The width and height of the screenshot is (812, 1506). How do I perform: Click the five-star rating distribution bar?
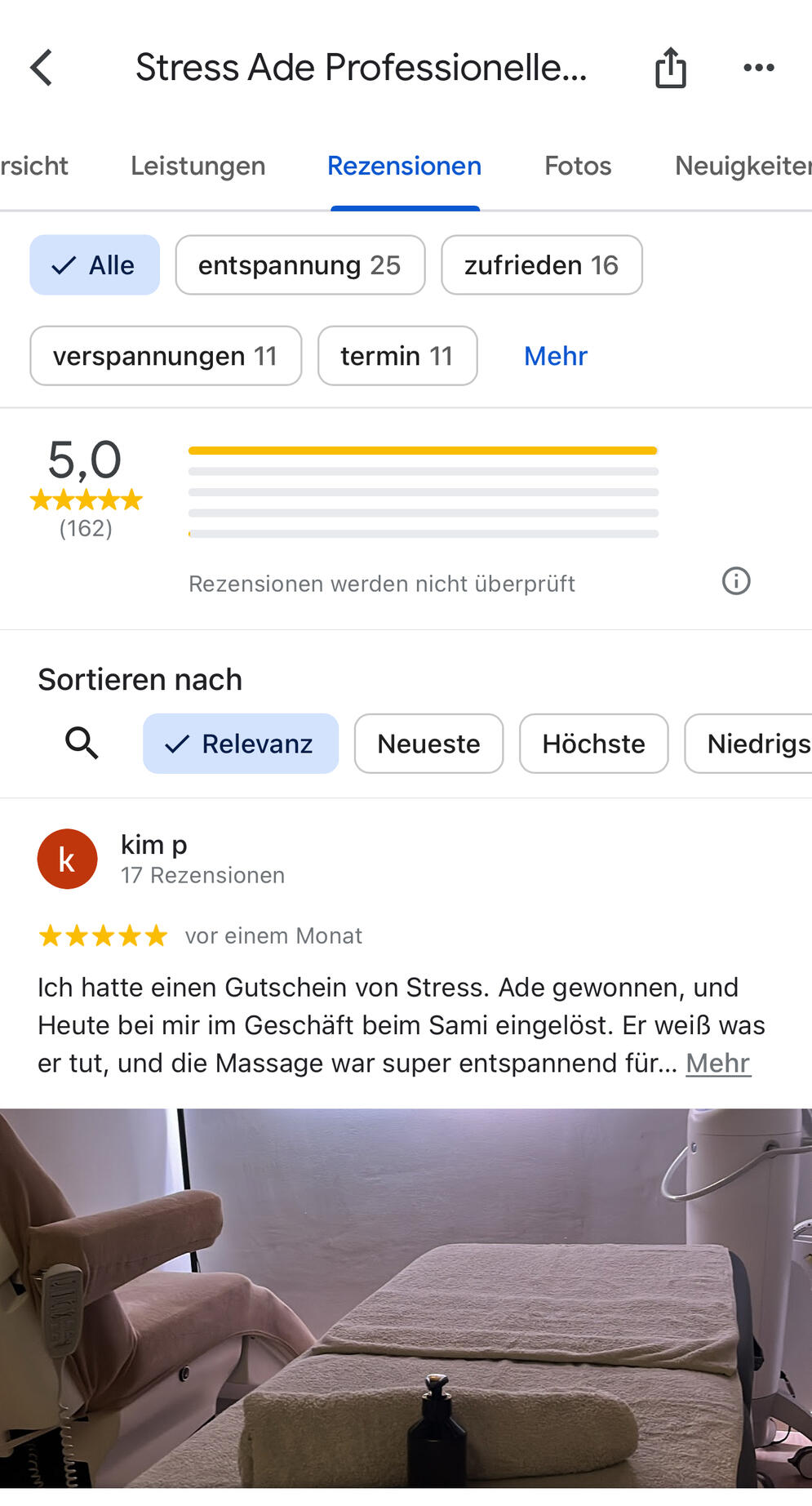[423, 450]
